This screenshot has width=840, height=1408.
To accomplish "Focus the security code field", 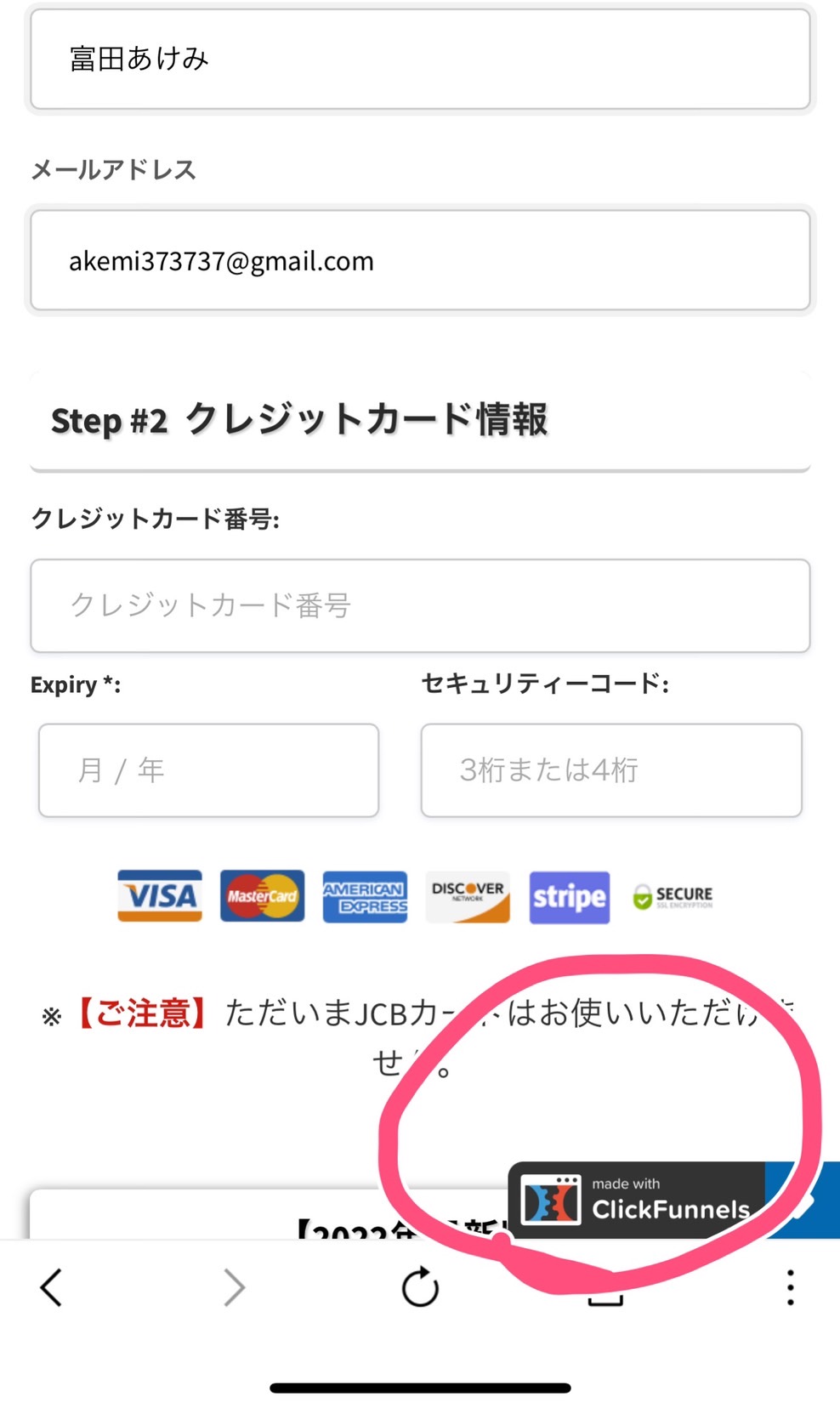I will (x=611, y=770).
